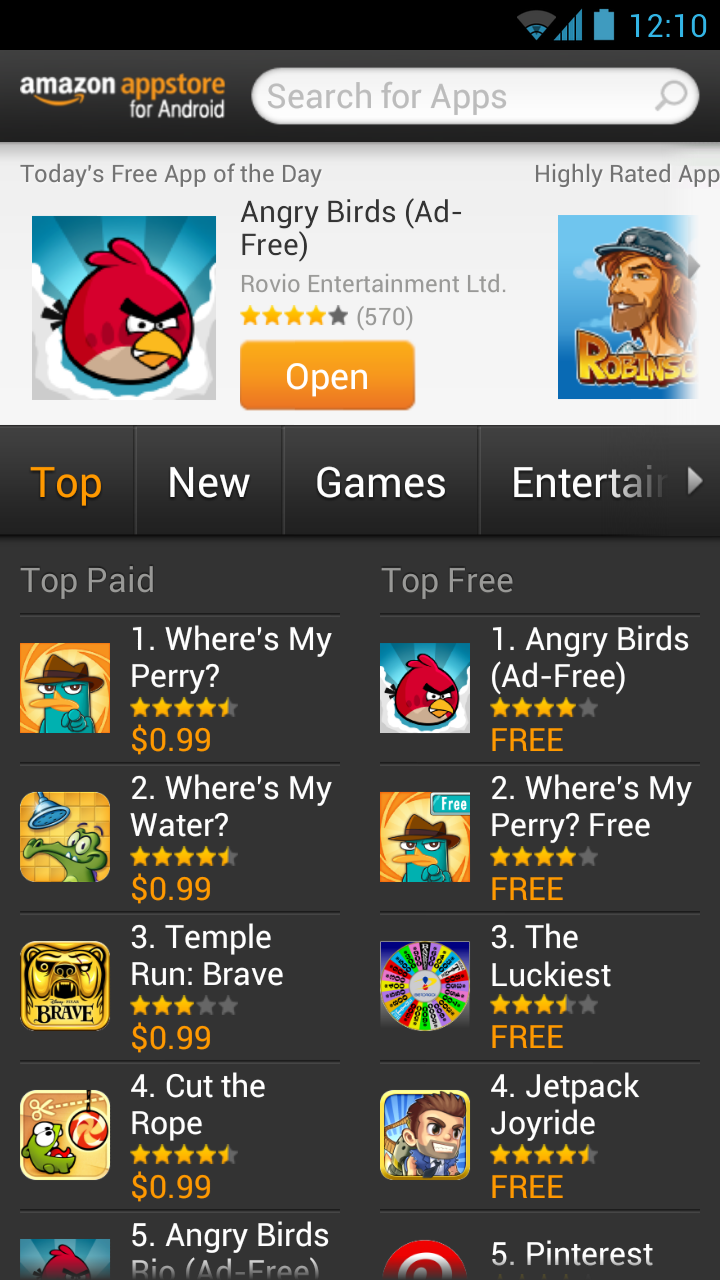The image size is (720, 1280).
Task: View Where's My Perry? Free listing
Action: pos(540,838)
